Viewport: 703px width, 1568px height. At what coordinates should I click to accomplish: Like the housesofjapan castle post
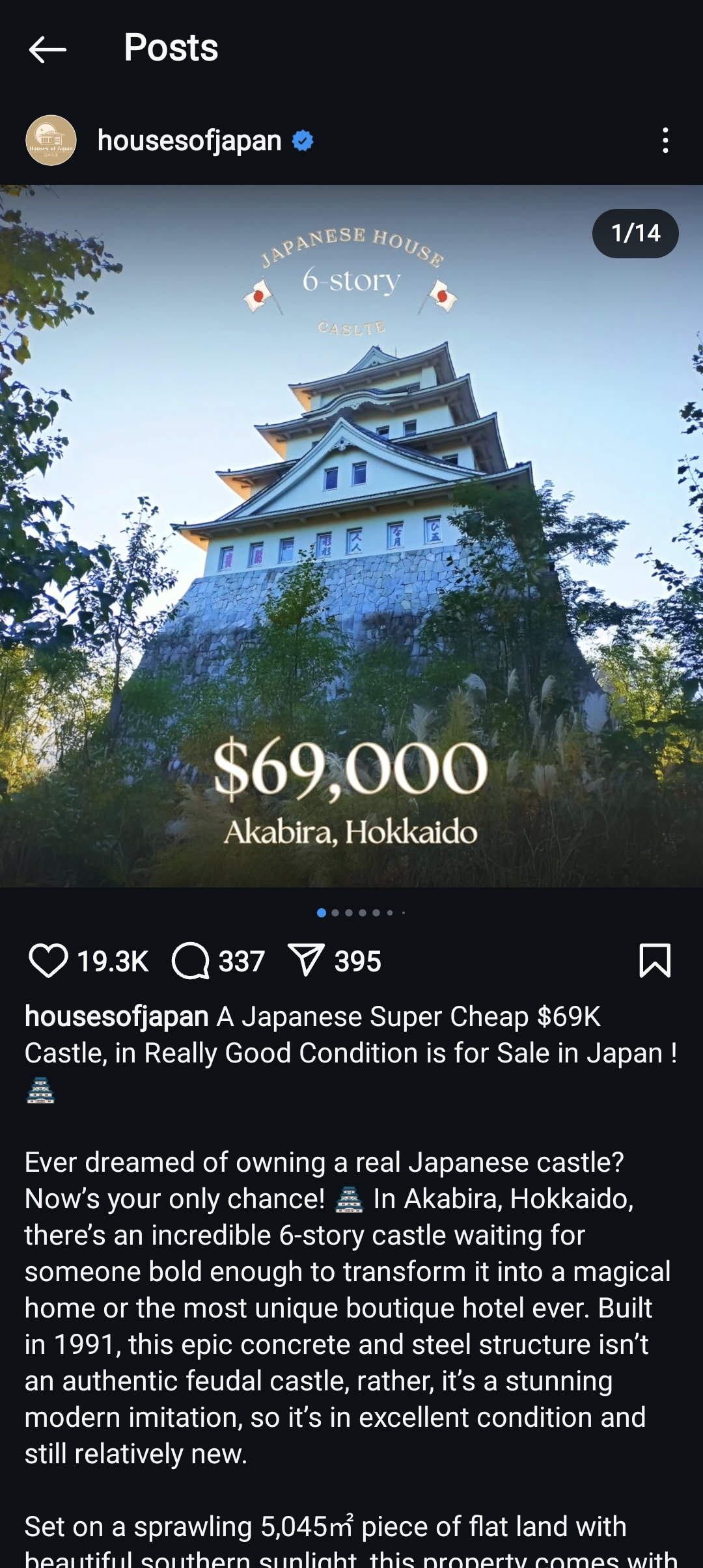pyautogui.click(x=48, y=961)
